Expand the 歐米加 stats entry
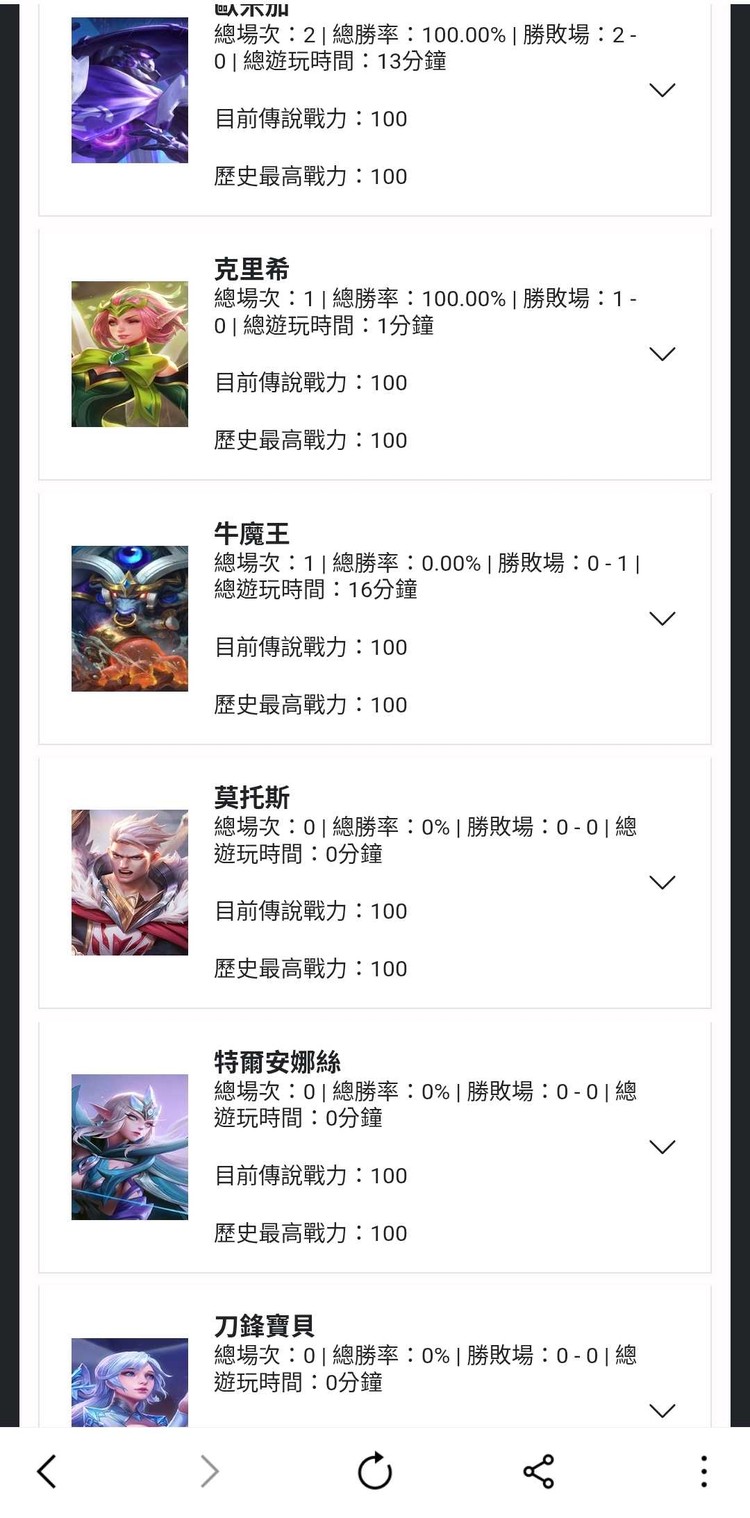Screen dimensions: 750x1518 tap(662, 90)
